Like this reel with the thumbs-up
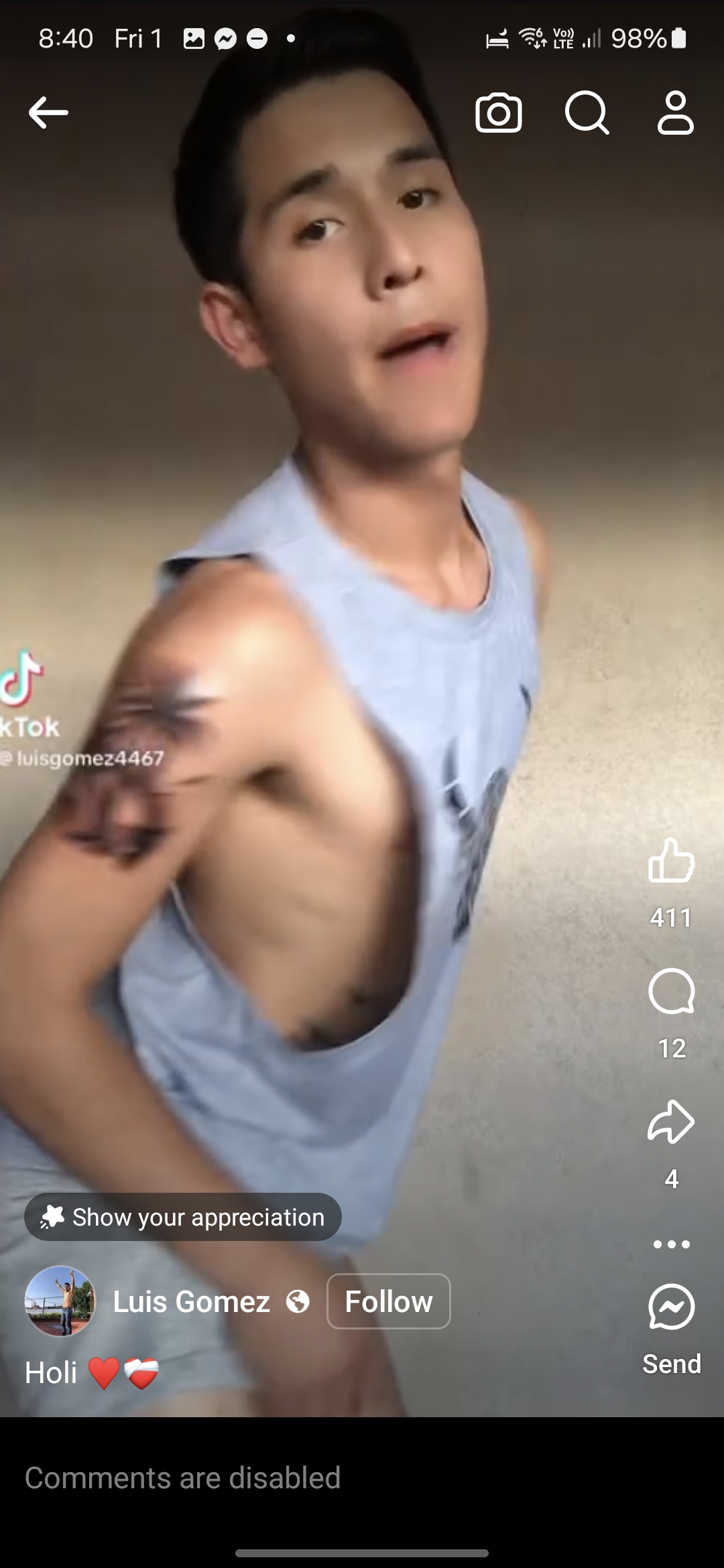This screenshot has width=724, height=1568. click(671, 860)
